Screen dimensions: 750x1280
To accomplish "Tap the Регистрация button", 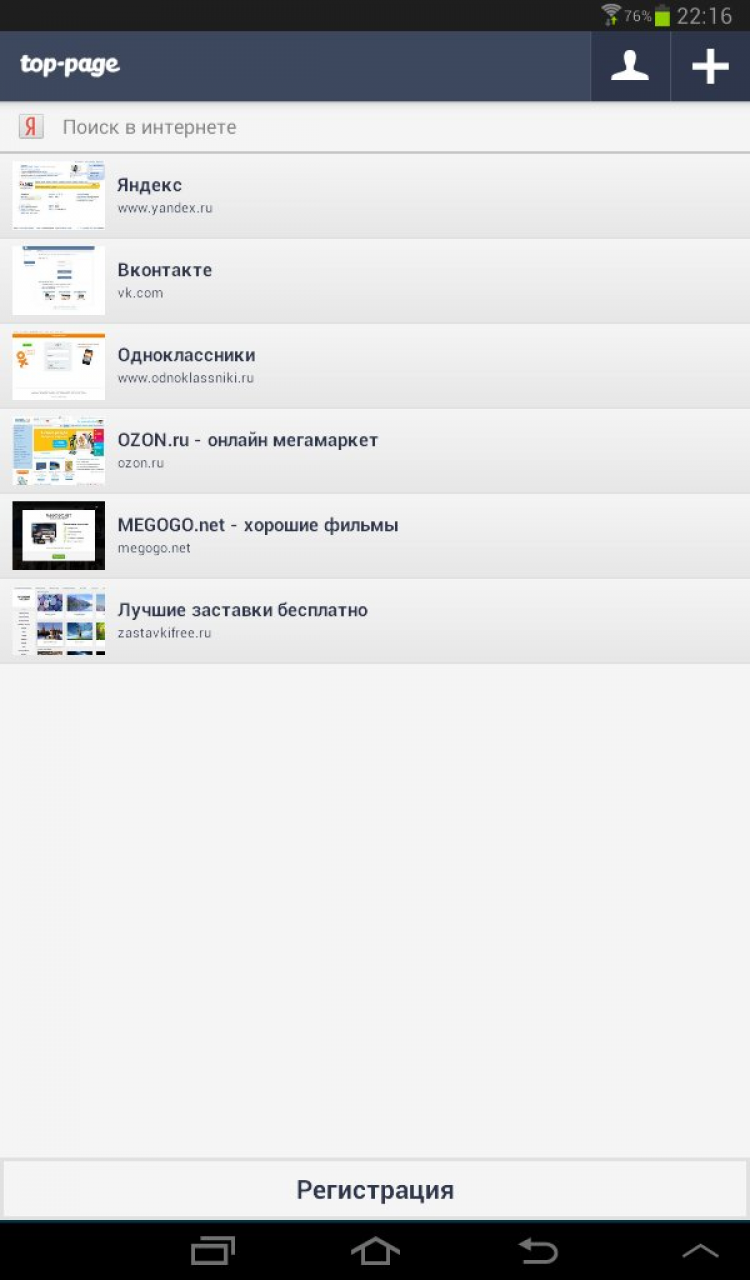I will point(375,1190).
